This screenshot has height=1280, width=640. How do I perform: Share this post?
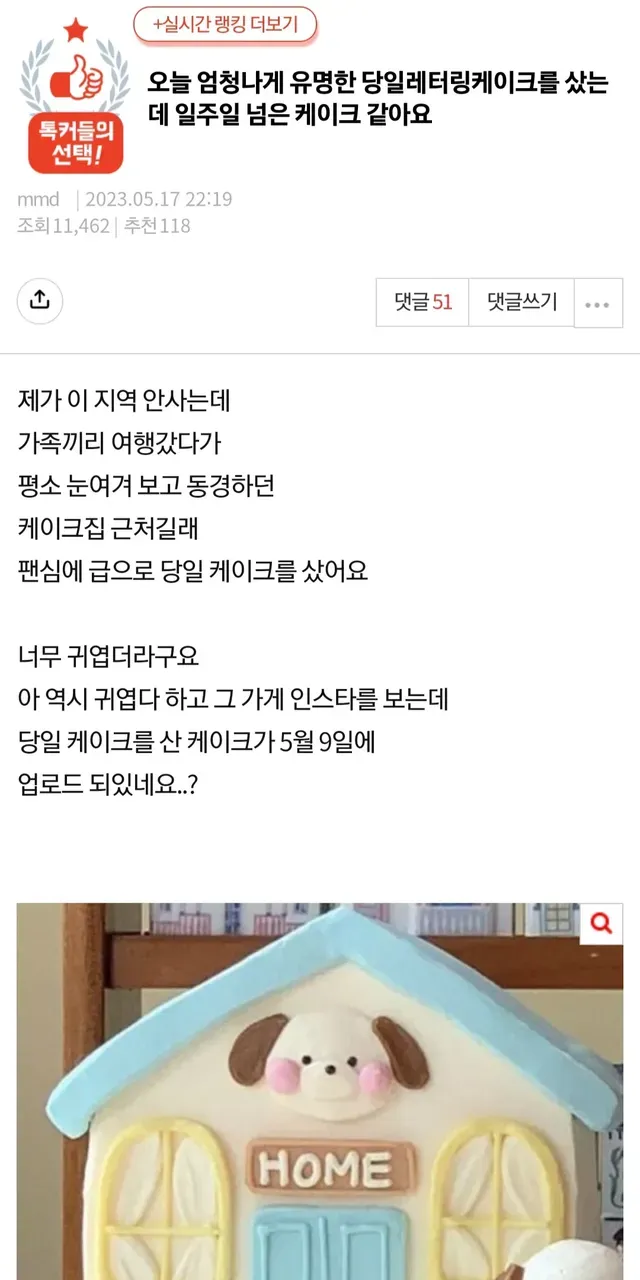click(40, 300)
